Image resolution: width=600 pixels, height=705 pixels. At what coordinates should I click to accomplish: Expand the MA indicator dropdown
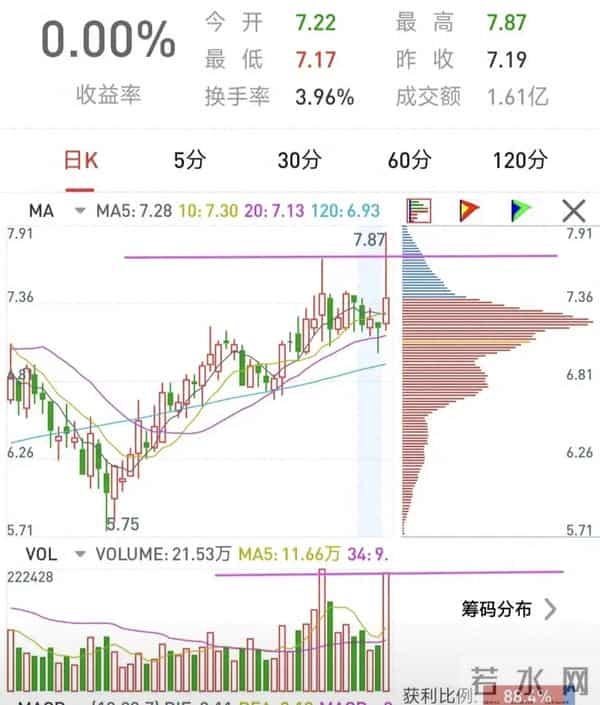pos(79,211)
